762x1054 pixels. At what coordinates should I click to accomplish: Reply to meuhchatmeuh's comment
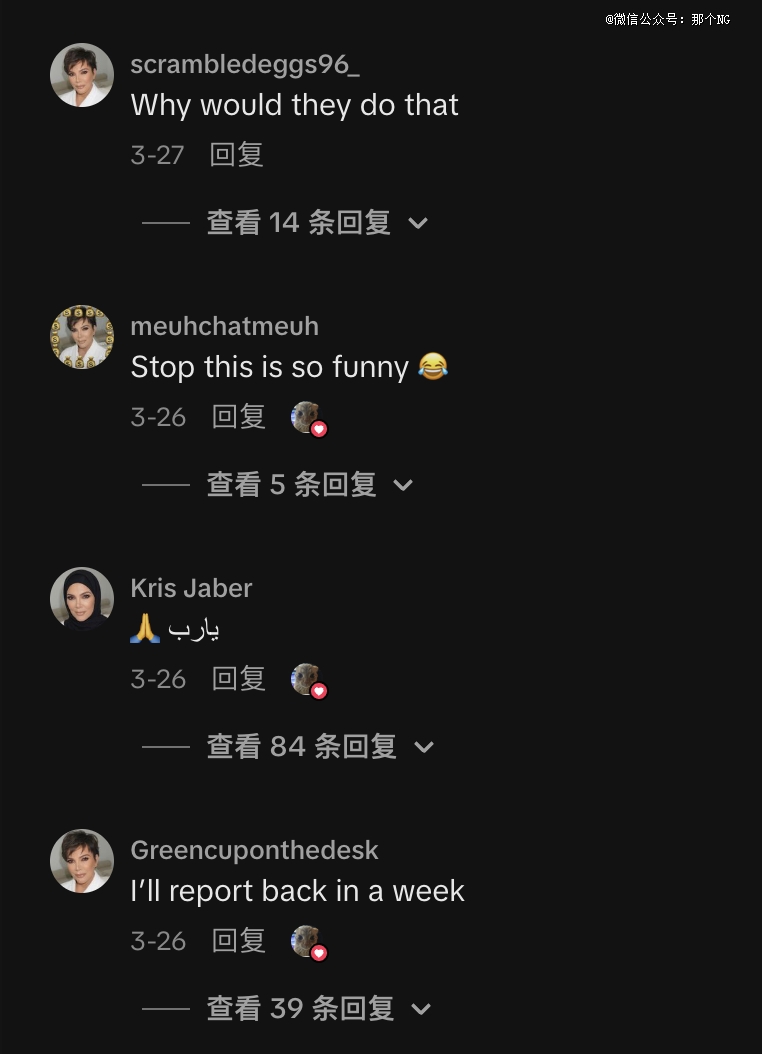(238, 417)
